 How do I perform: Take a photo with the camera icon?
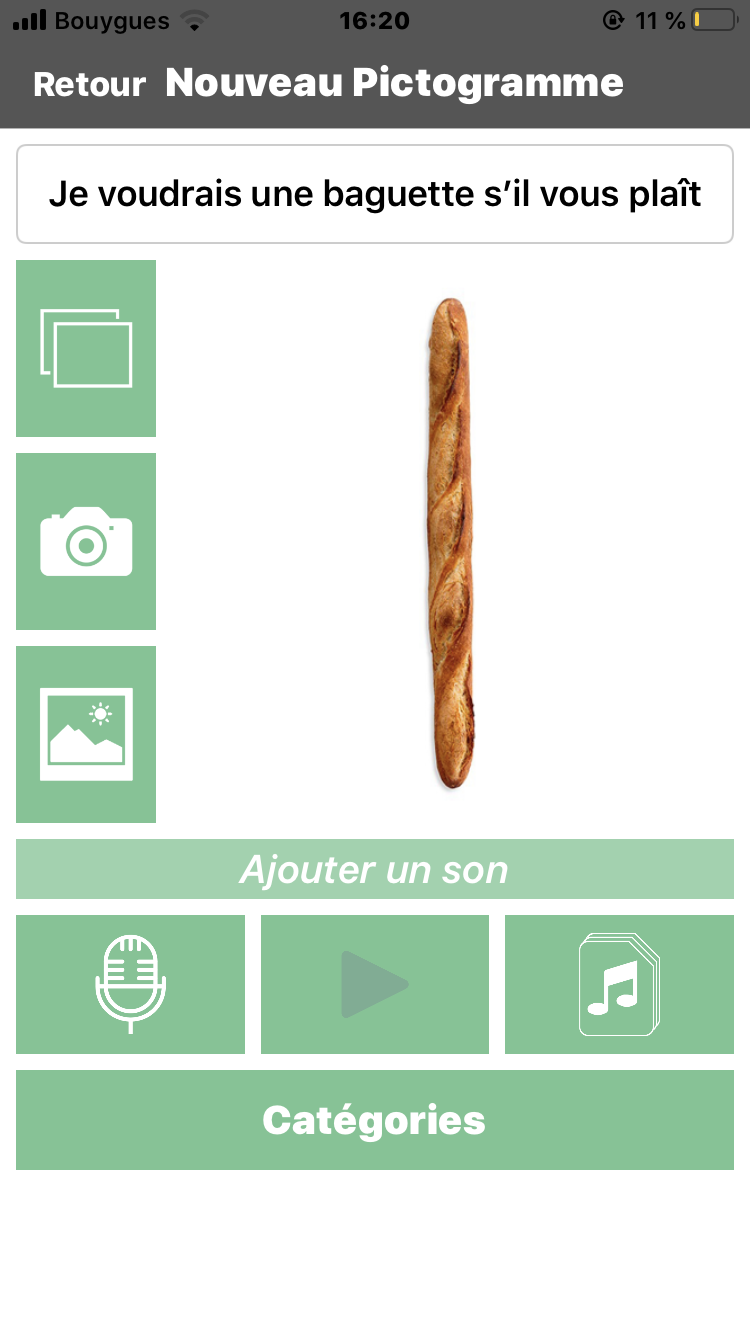tap(86, 541)
